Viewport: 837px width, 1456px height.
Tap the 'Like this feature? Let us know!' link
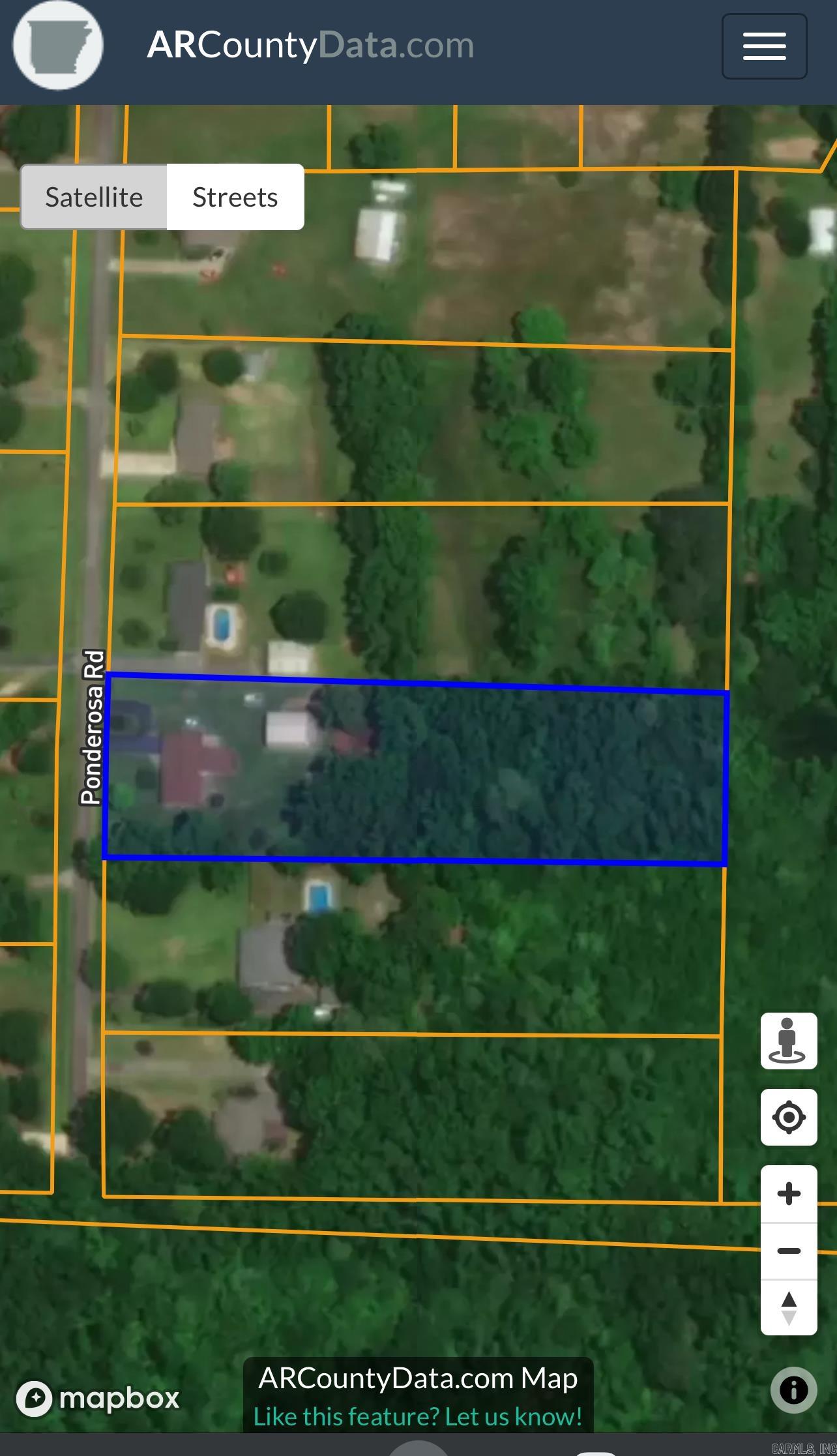[418, 1417]
